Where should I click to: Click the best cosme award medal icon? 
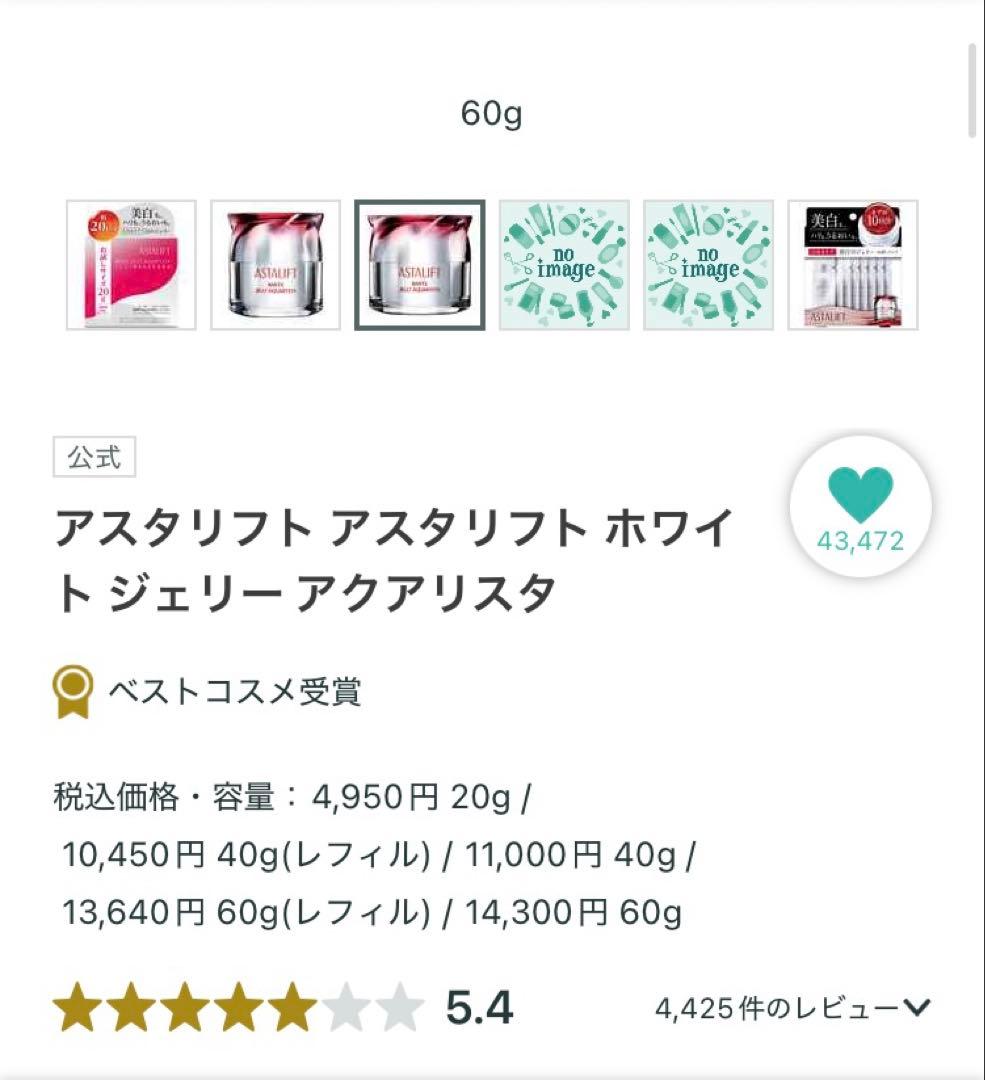(72, 688)
